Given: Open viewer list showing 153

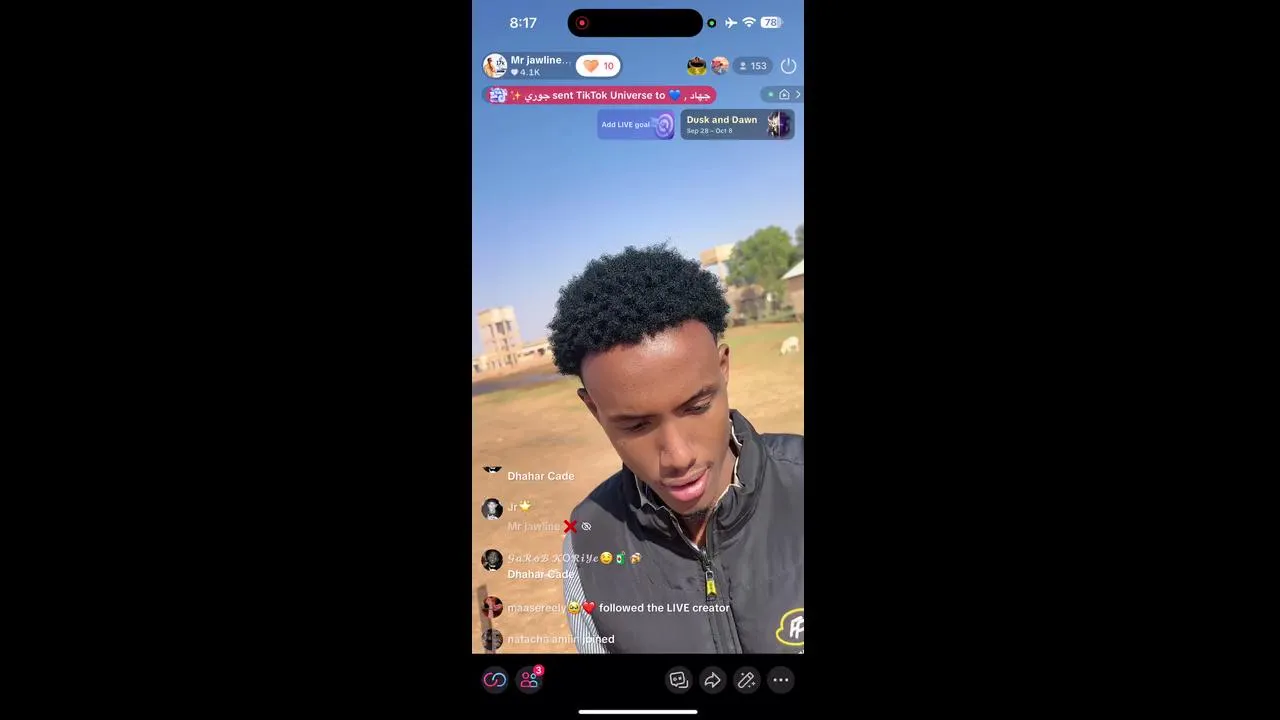Looking at the screenshot, I should click(752, 66).
